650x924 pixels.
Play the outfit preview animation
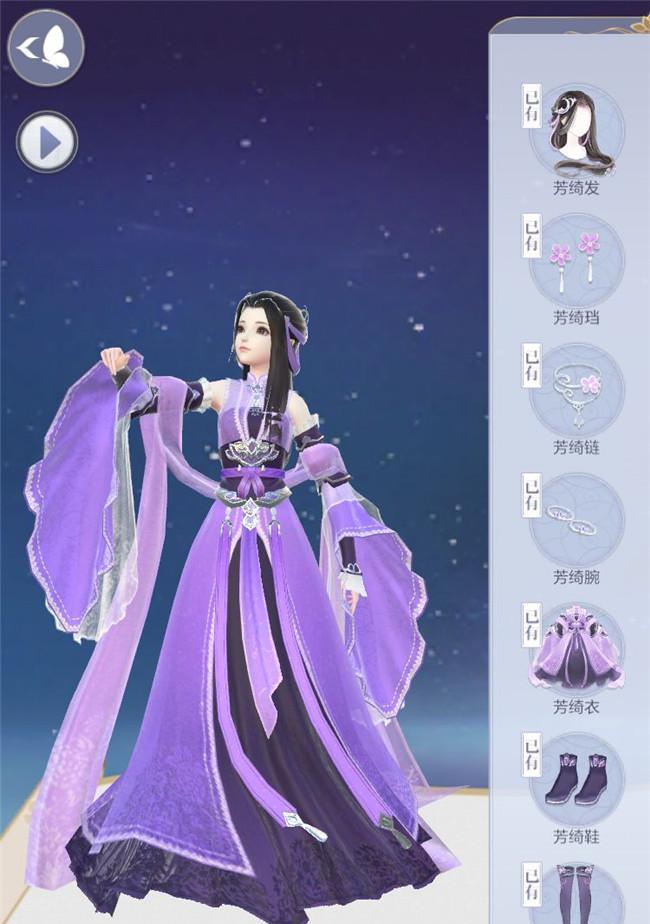click(47, 142)
